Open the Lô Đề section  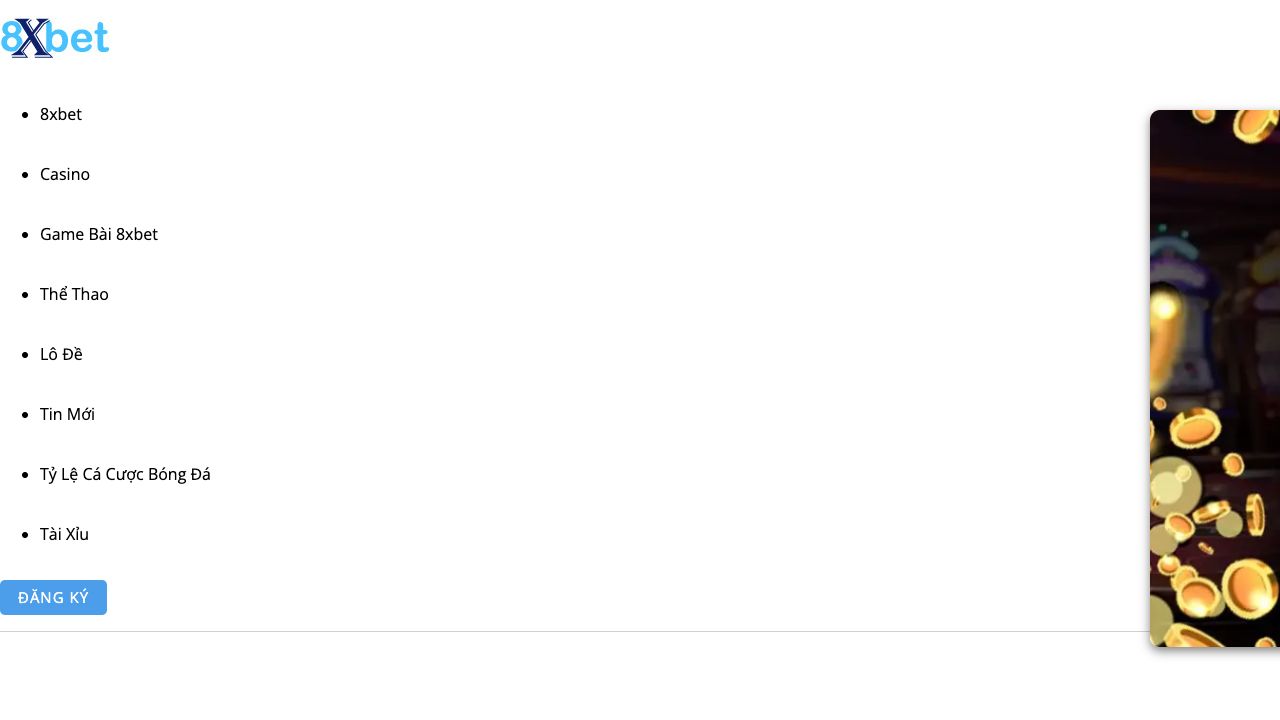pos(61,354)
